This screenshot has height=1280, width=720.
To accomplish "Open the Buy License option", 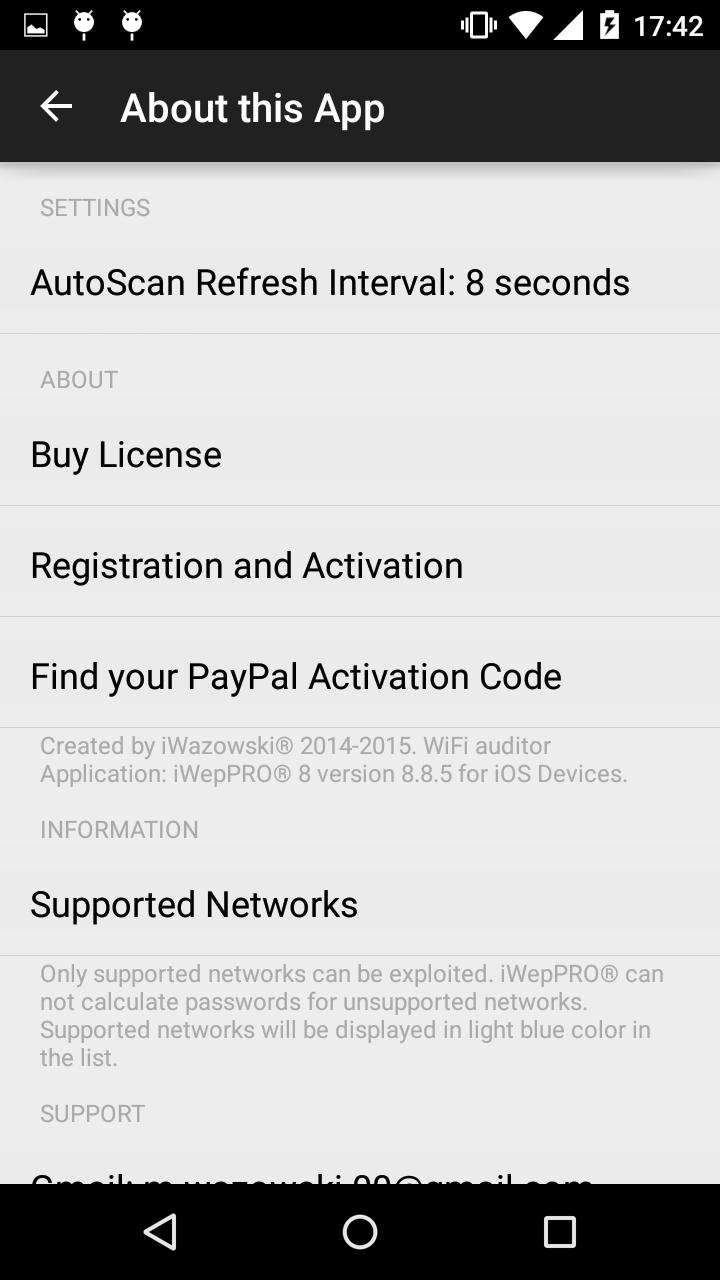I will click(126, 455).
